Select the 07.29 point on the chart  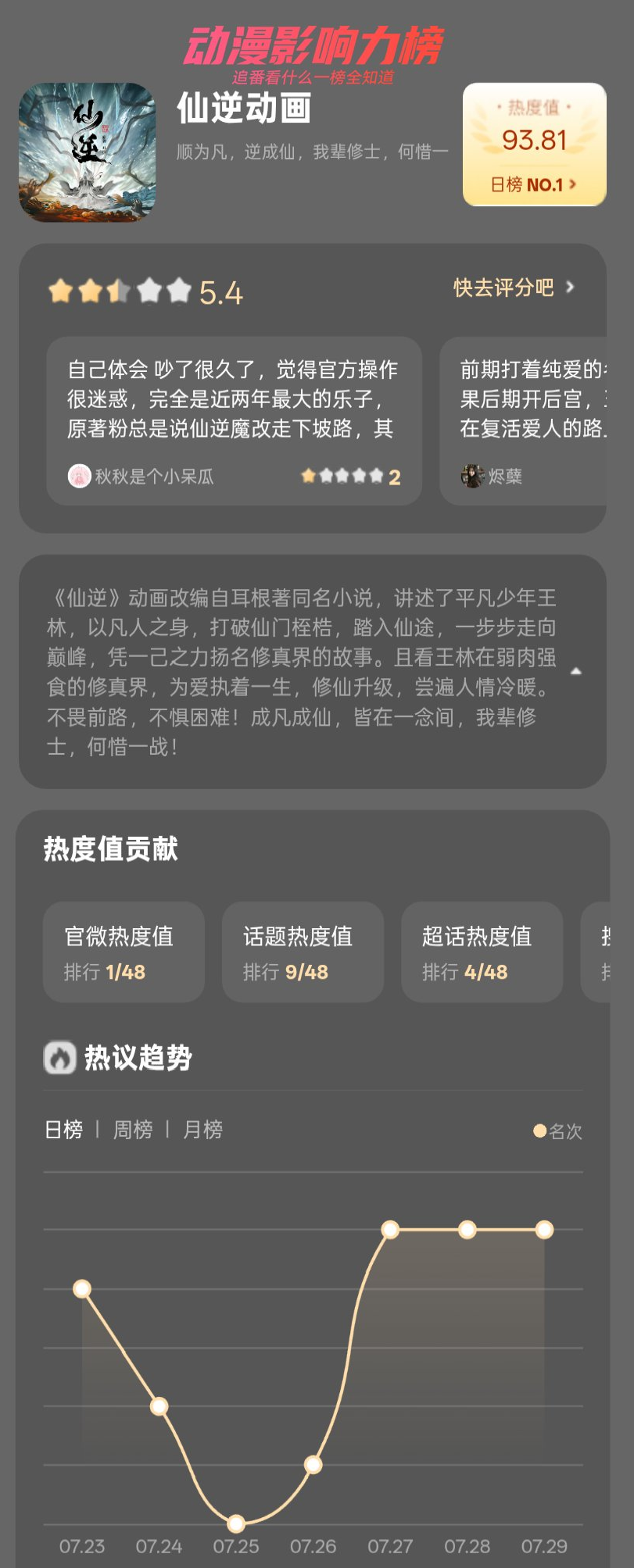pyautogui.click(x=544, y=1230)
